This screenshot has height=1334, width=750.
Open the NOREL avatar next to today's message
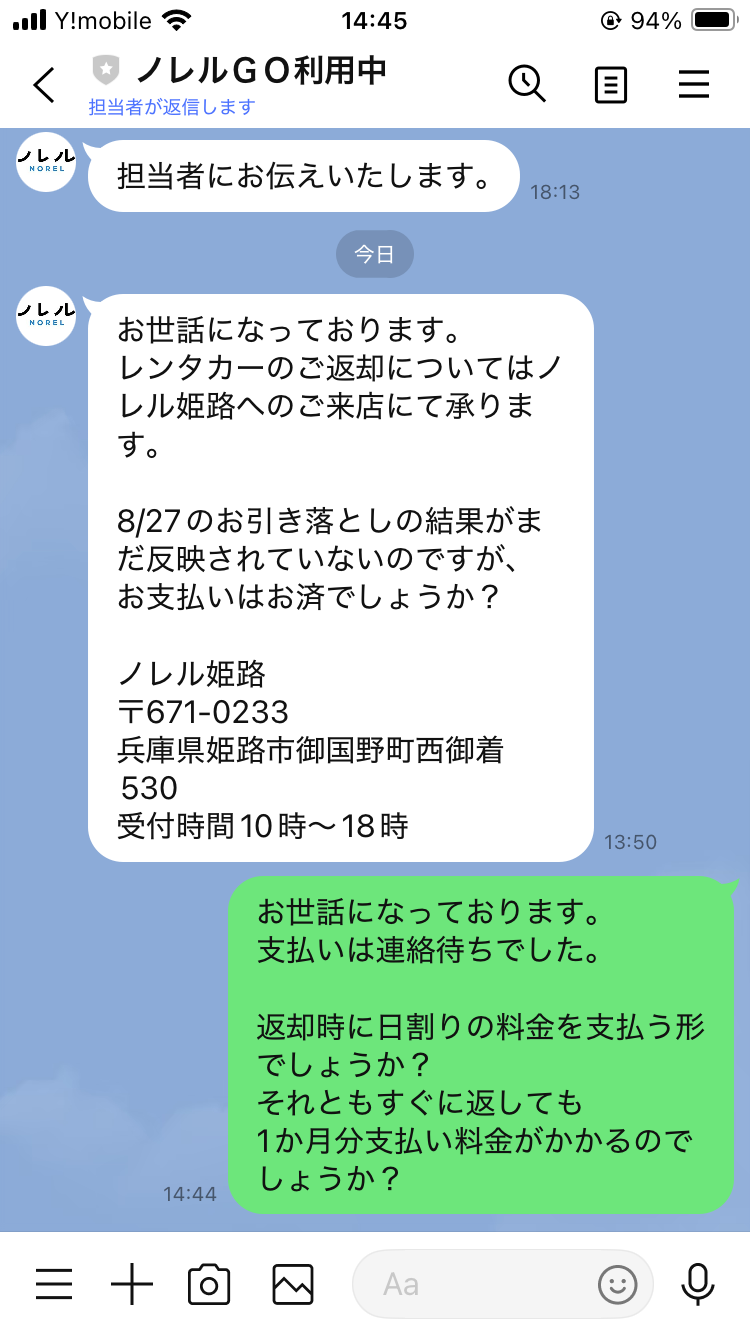coord(46,315)
